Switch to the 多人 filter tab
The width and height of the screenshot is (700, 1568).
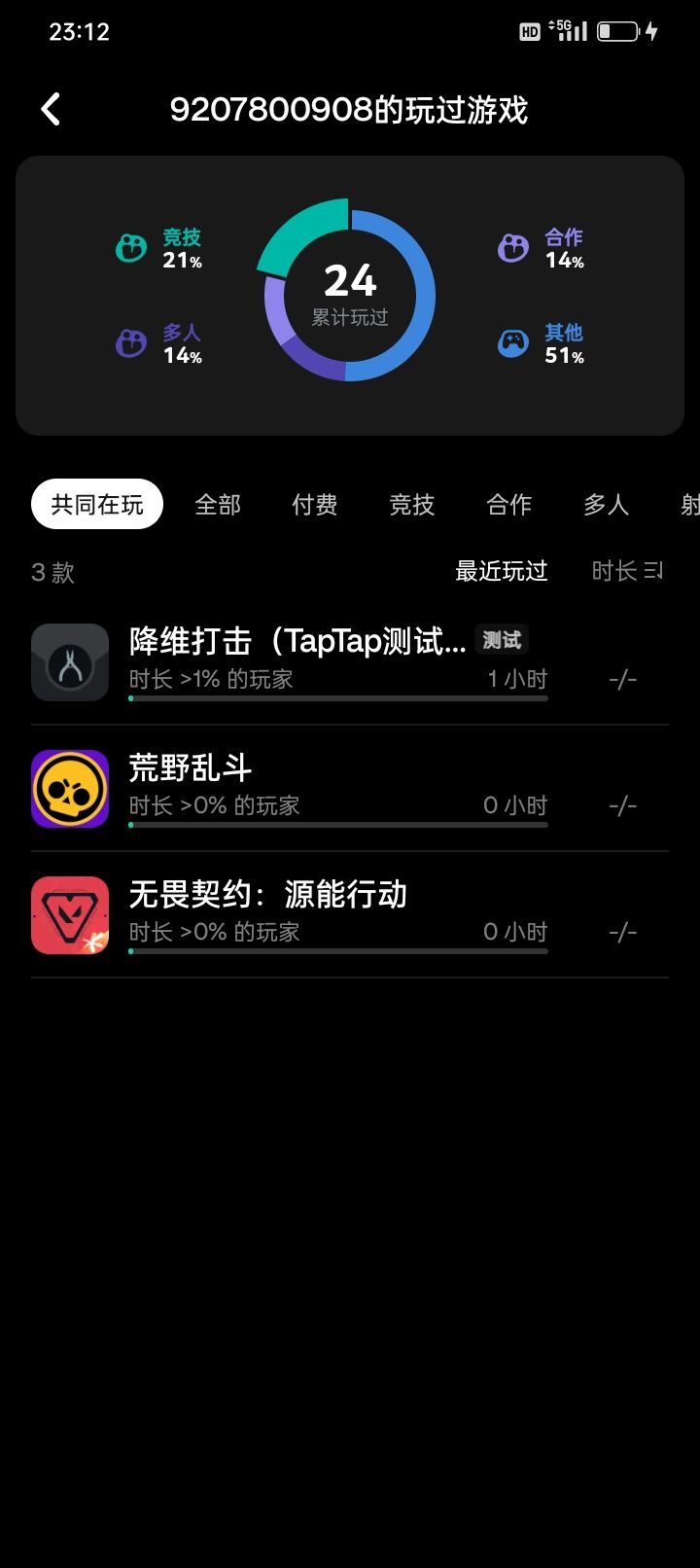click(606, 504)
